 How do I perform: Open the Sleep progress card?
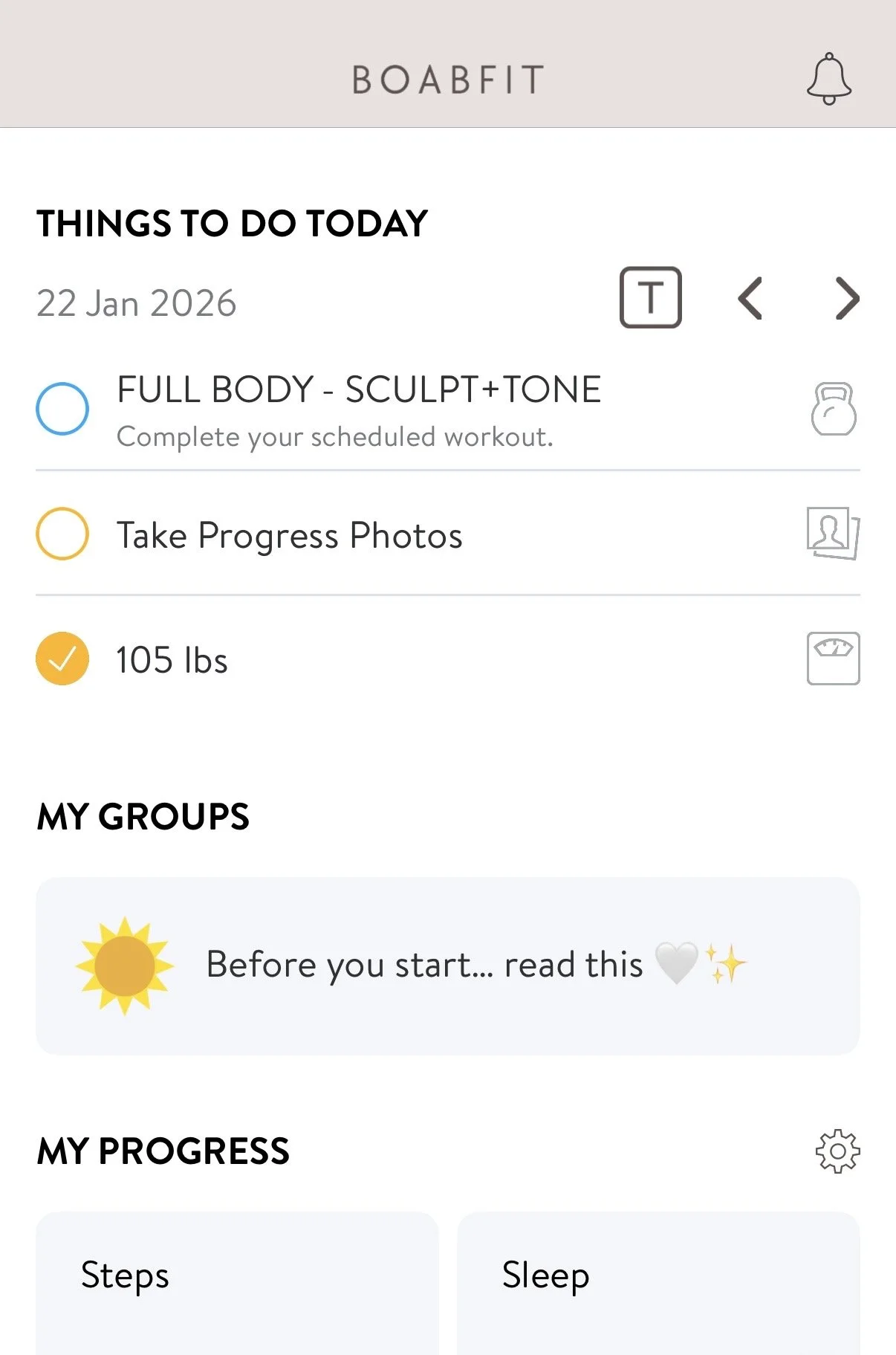658,1284
